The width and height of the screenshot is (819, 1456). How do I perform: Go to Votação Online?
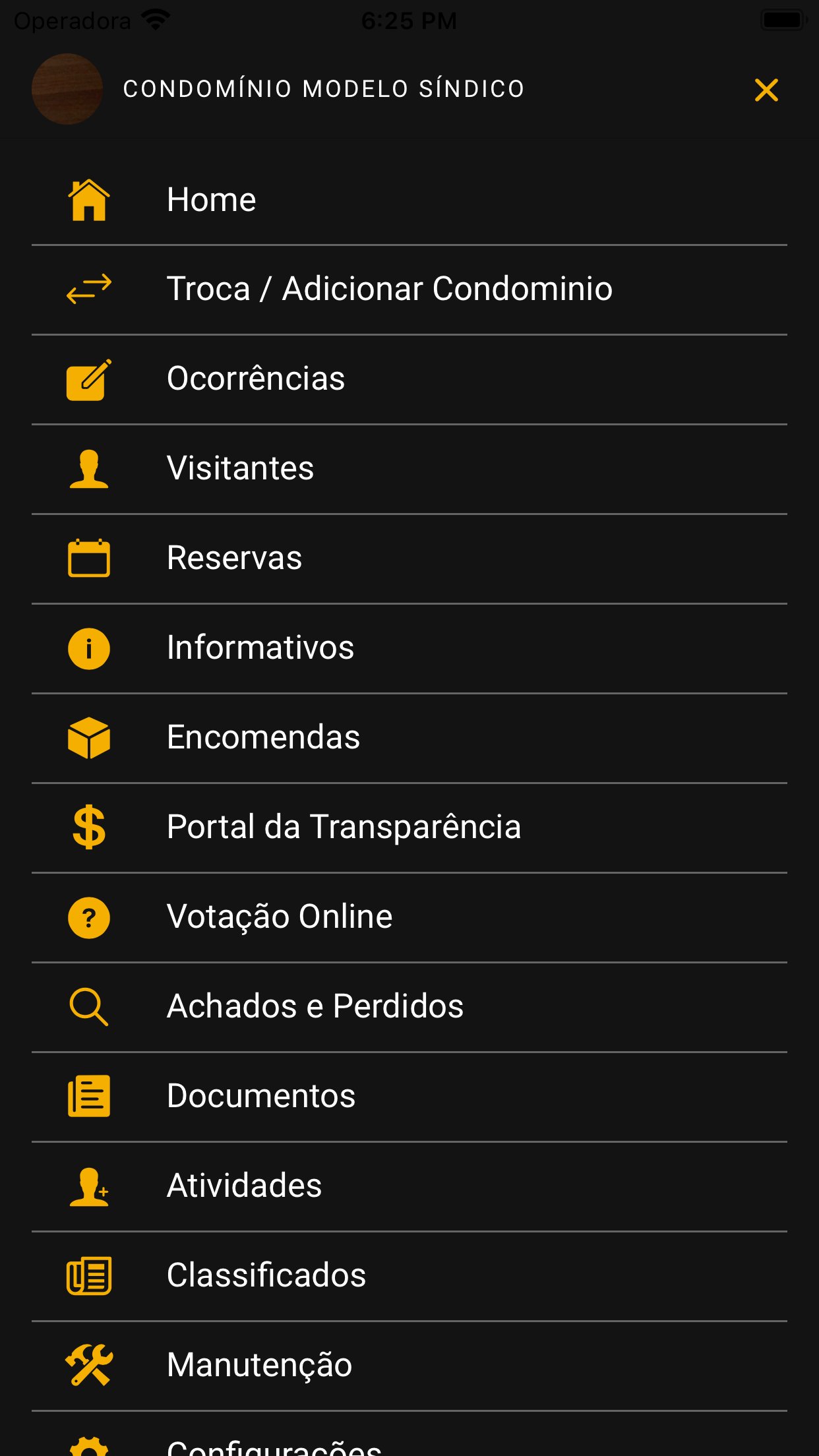[x=280, y=917]
